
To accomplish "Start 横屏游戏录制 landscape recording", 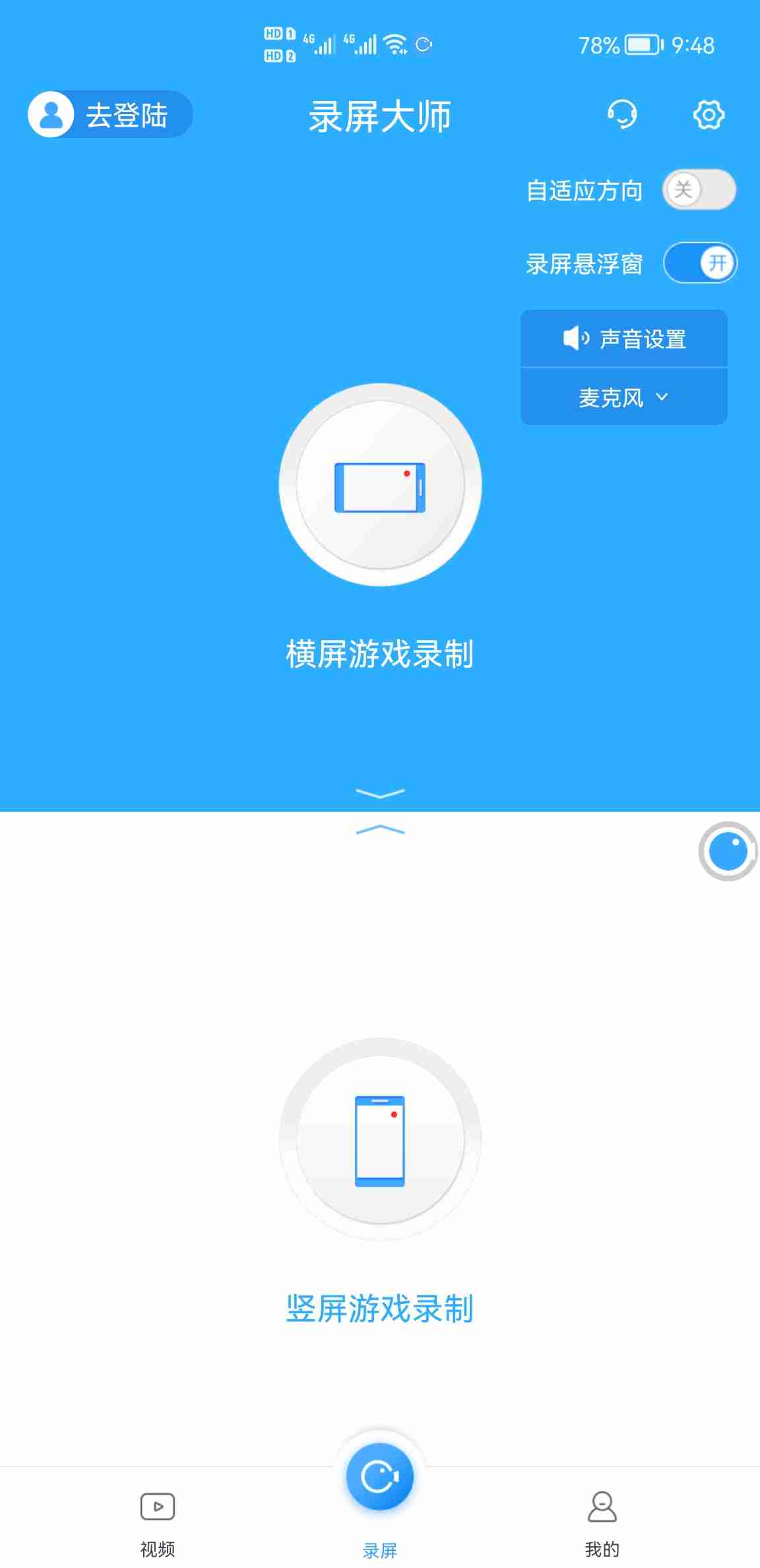I will coord(380,485).
